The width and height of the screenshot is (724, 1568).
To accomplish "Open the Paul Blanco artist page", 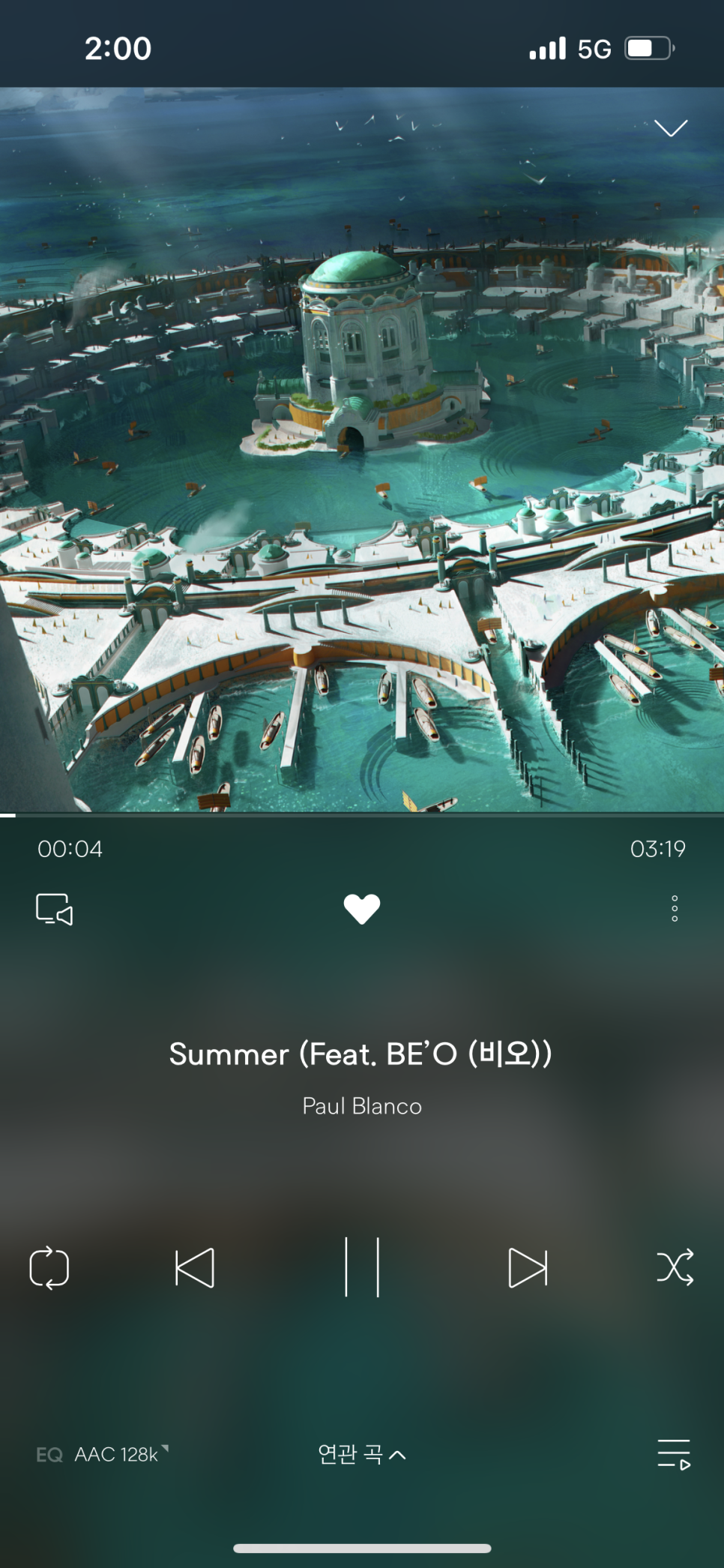I will pos(362,1106).
